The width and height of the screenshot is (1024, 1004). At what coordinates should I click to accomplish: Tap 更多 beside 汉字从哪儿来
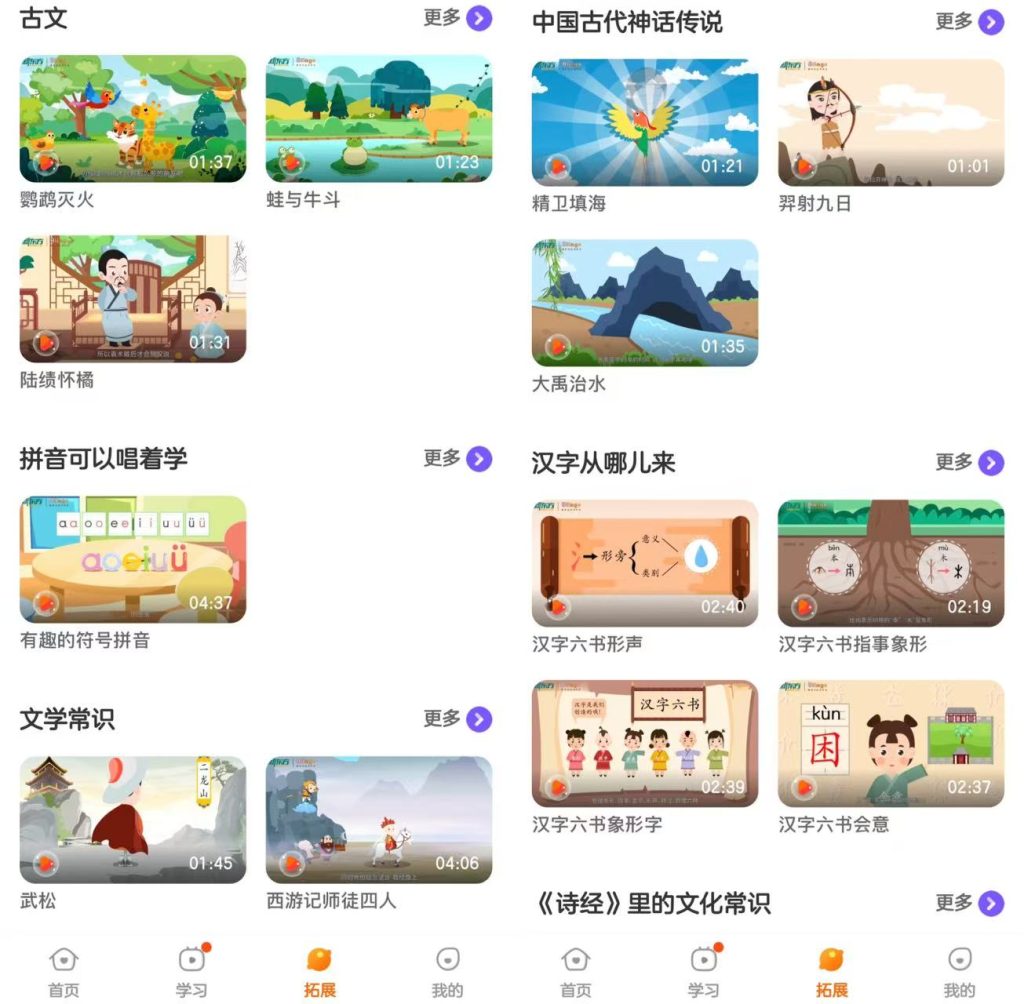(969, 462)
